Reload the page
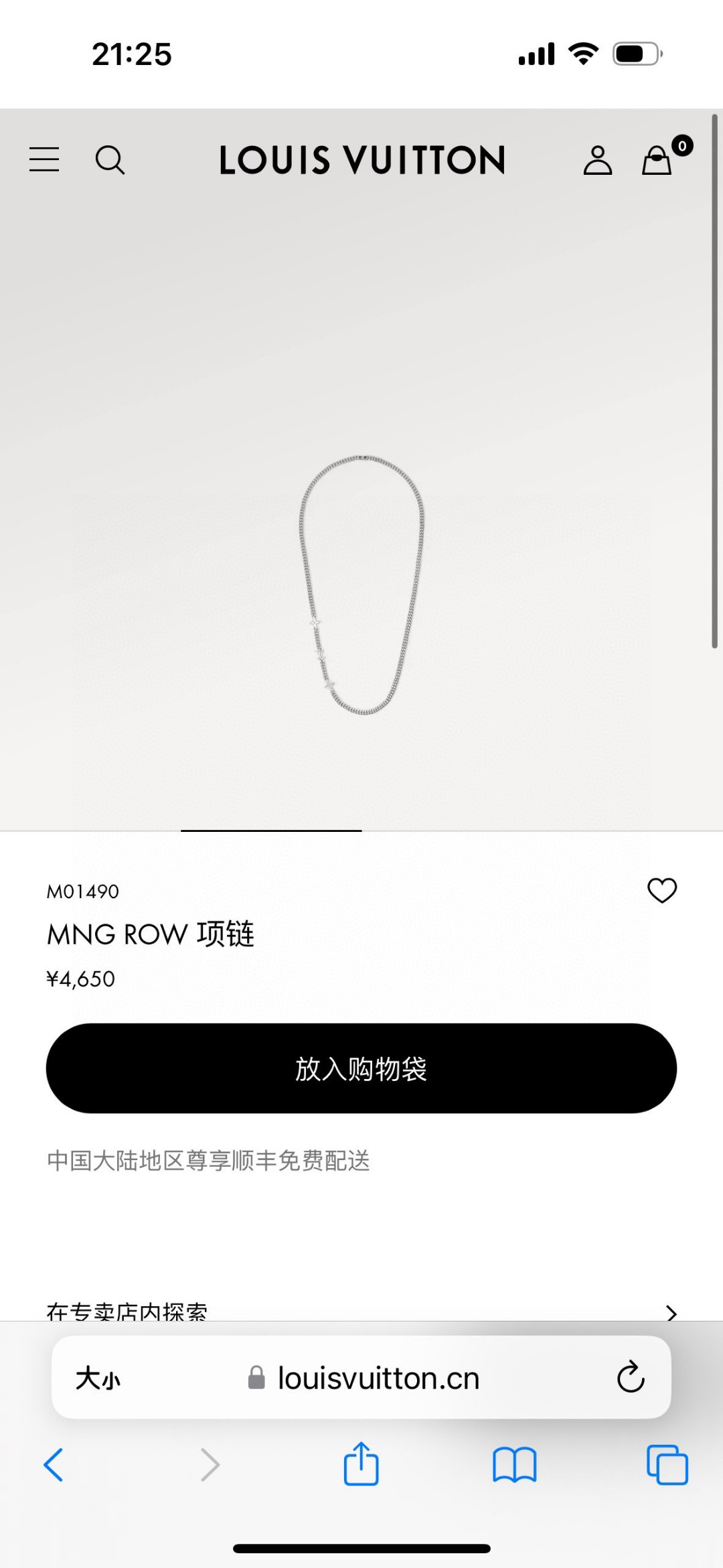Viewport: 723px width, 1568px height. tap(630, 1378)
